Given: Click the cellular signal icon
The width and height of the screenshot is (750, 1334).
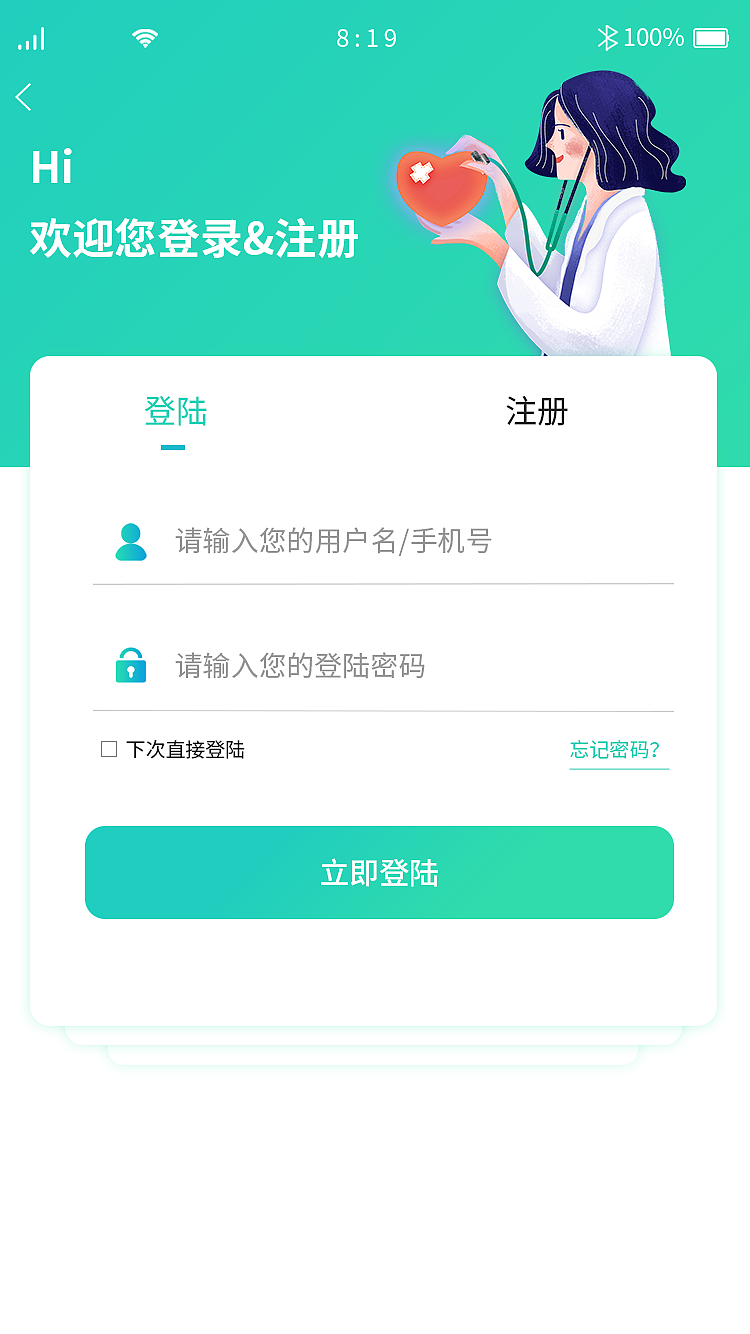Looking at the screenshot, I should coord(31,38).
